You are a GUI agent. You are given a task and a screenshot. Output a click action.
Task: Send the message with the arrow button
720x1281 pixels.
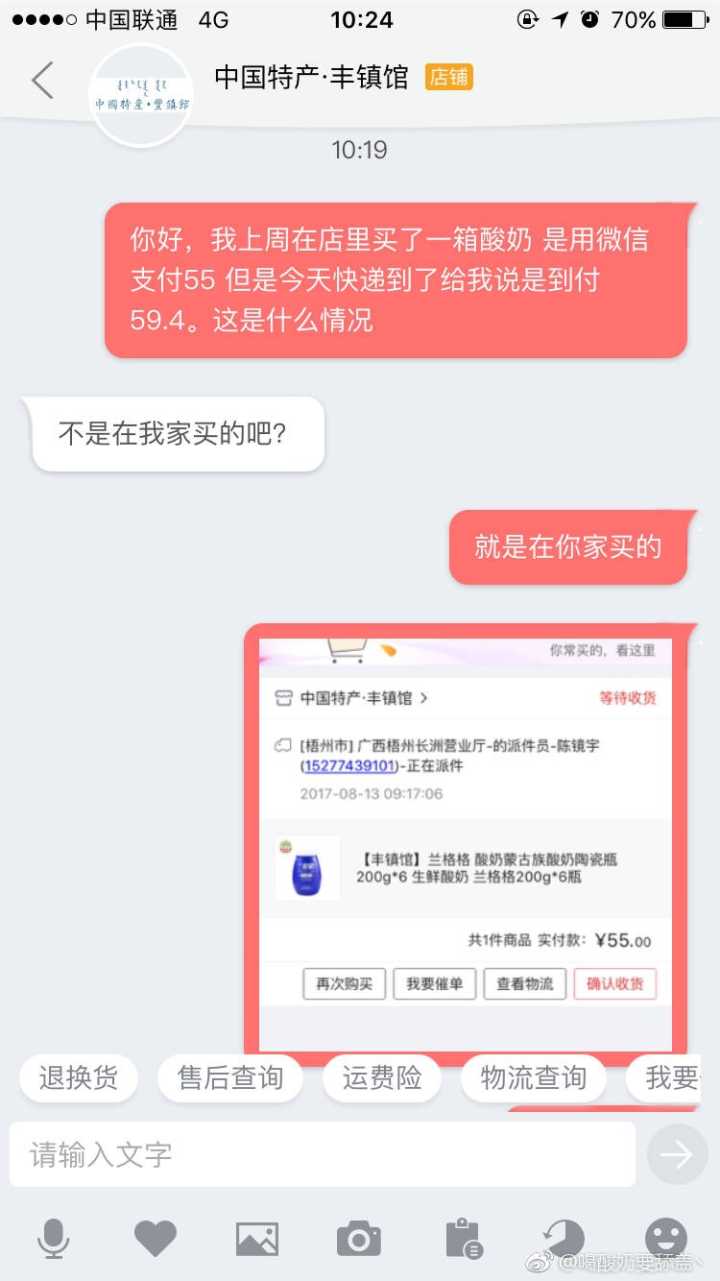tap(677, 1154)
